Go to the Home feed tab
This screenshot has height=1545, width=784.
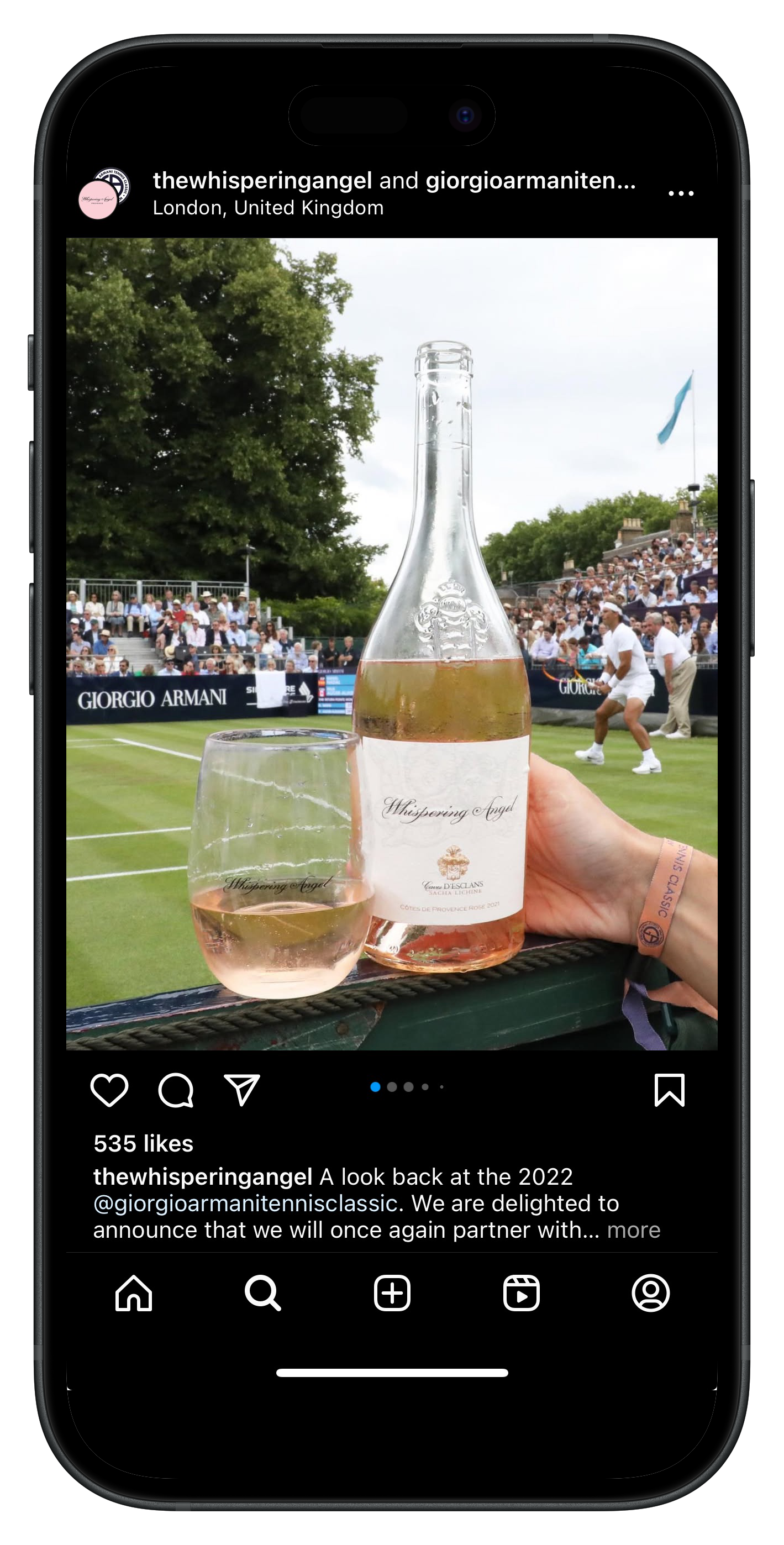click(x=133, y=1292)
